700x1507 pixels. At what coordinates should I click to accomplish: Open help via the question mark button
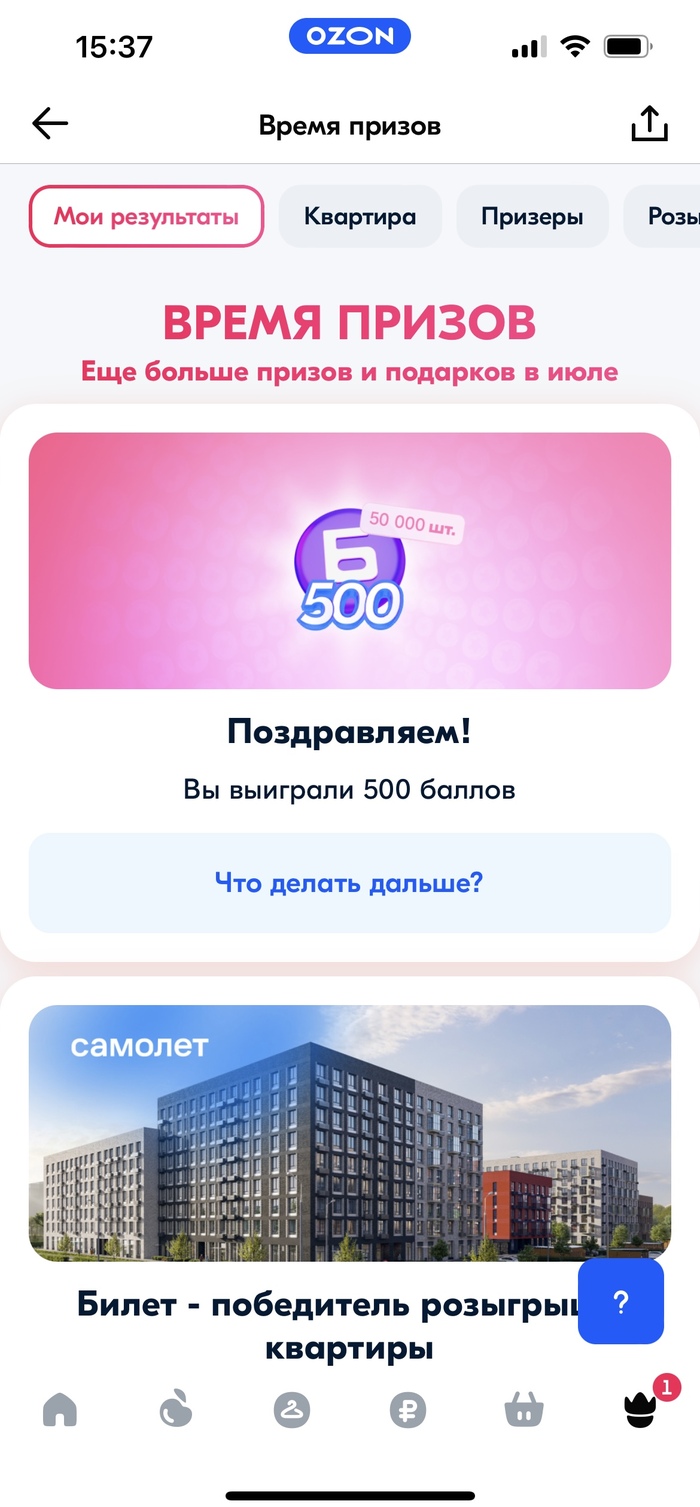[620, 1301]
